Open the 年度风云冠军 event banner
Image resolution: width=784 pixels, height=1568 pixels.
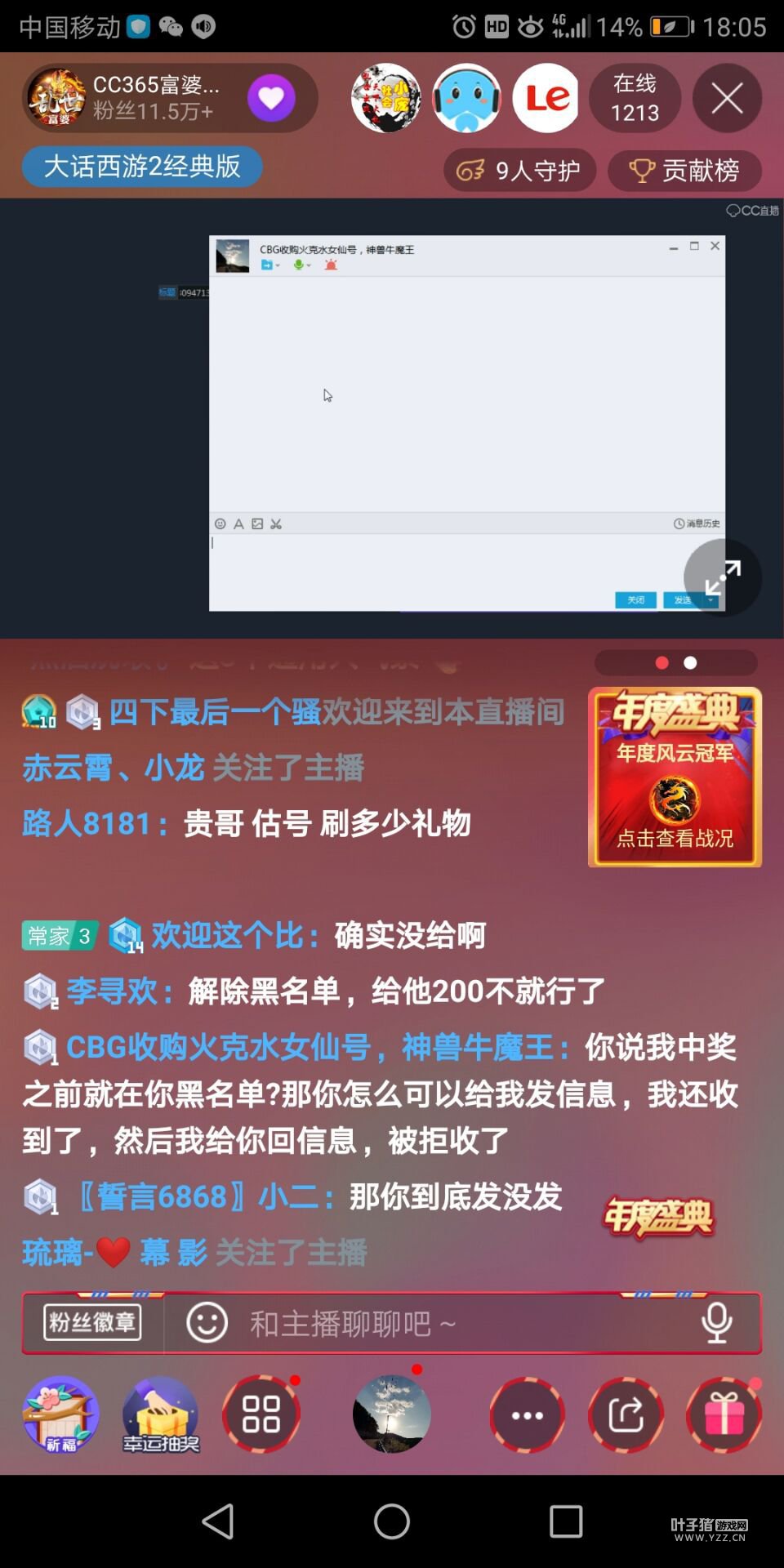(675, 777)
